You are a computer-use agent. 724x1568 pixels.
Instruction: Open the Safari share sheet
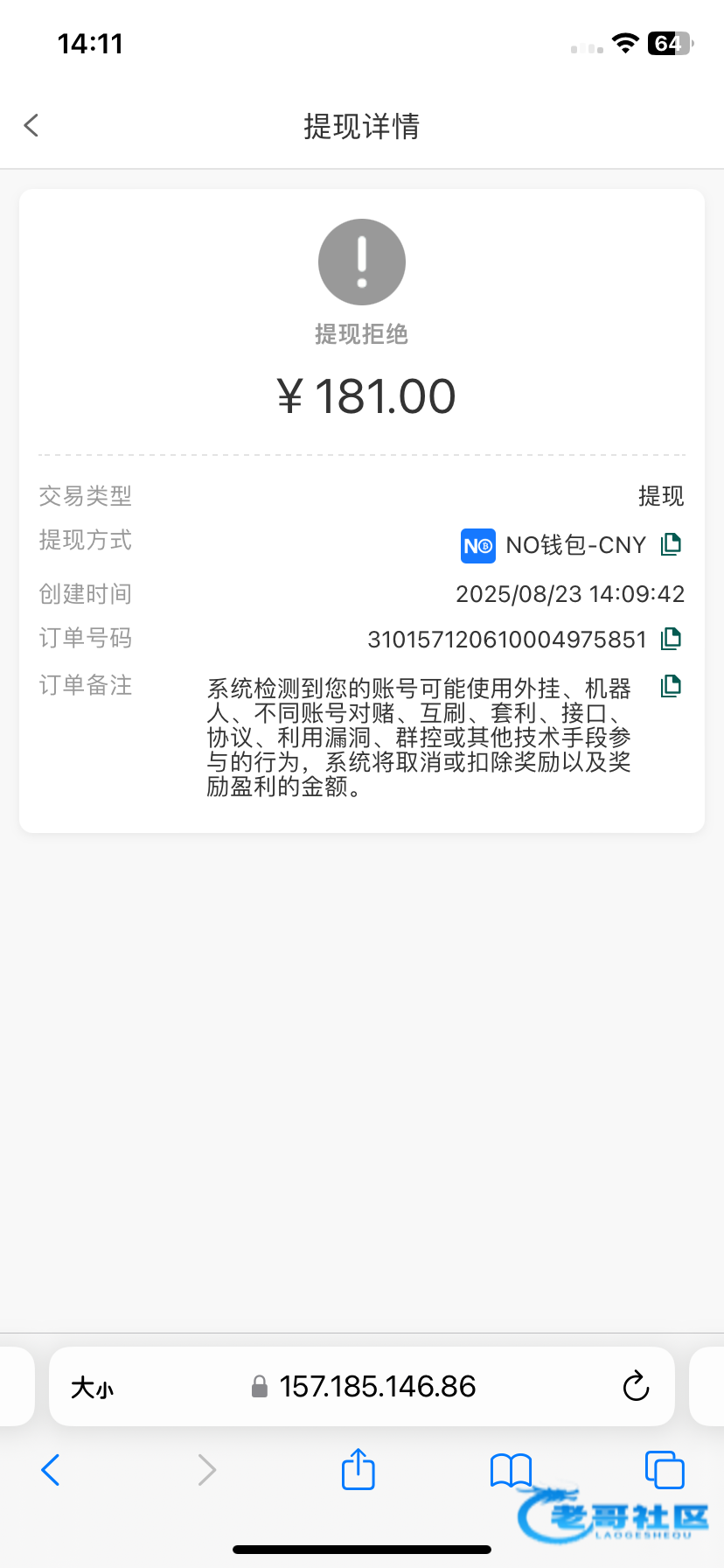[x=358, y=1469]
